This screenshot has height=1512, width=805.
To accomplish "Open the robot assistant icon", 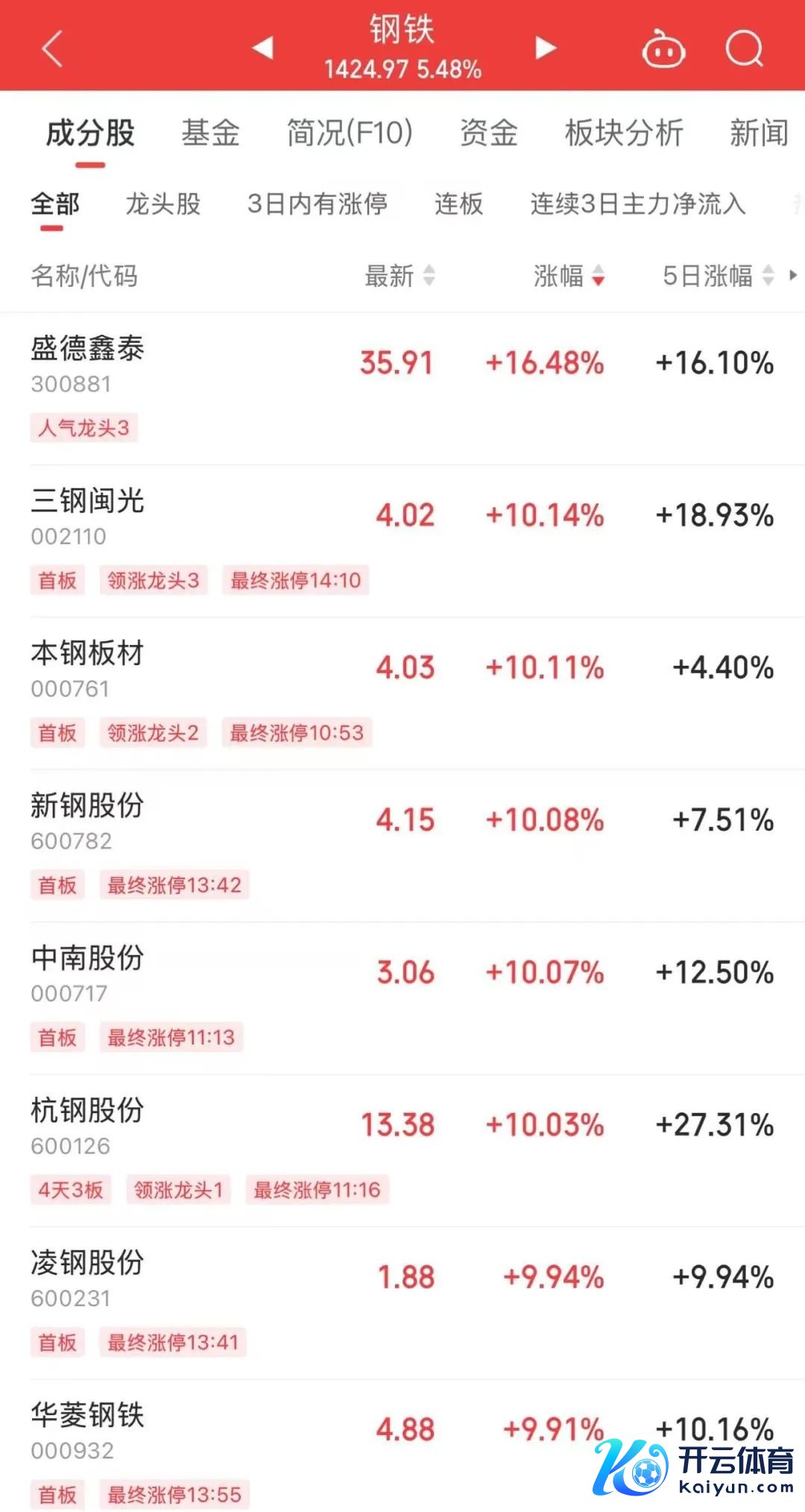I will 663,50.
